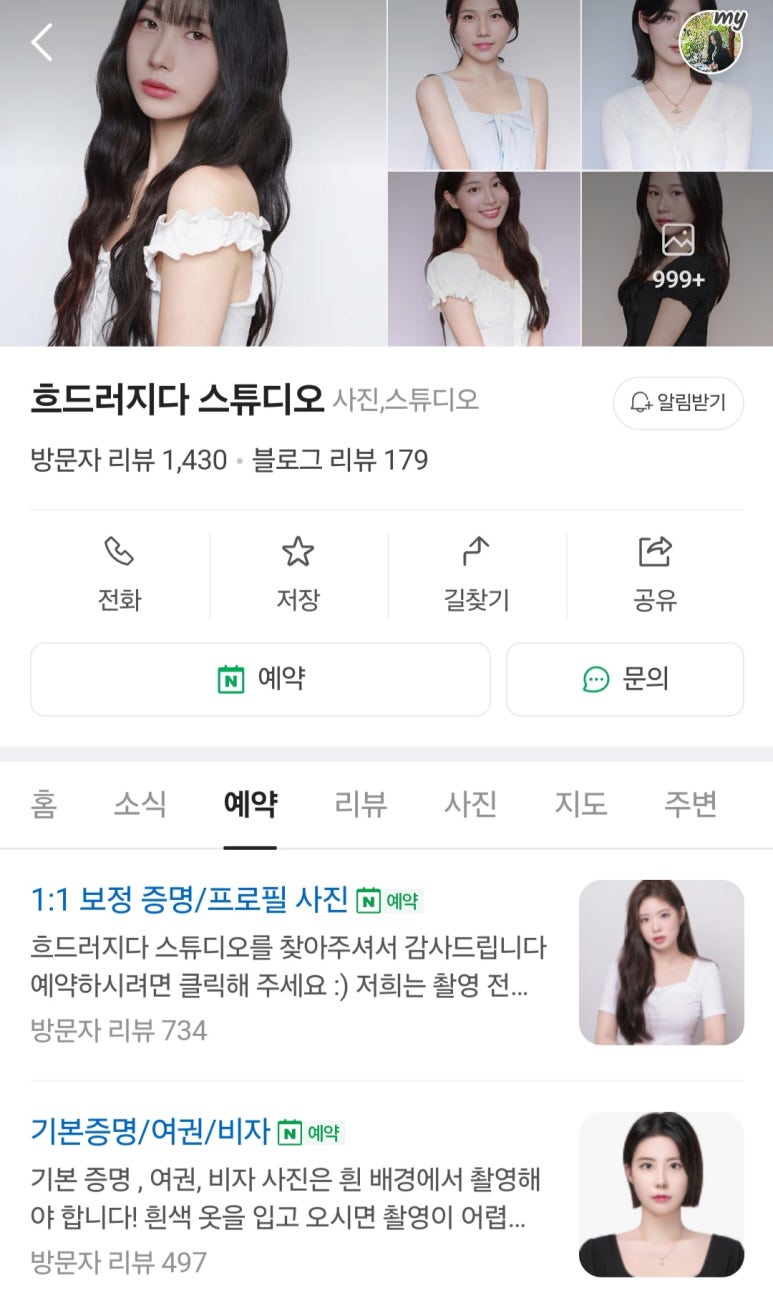Get directions with 길찾기
This screenshot has height=1306, width=773.
(477, 575)
